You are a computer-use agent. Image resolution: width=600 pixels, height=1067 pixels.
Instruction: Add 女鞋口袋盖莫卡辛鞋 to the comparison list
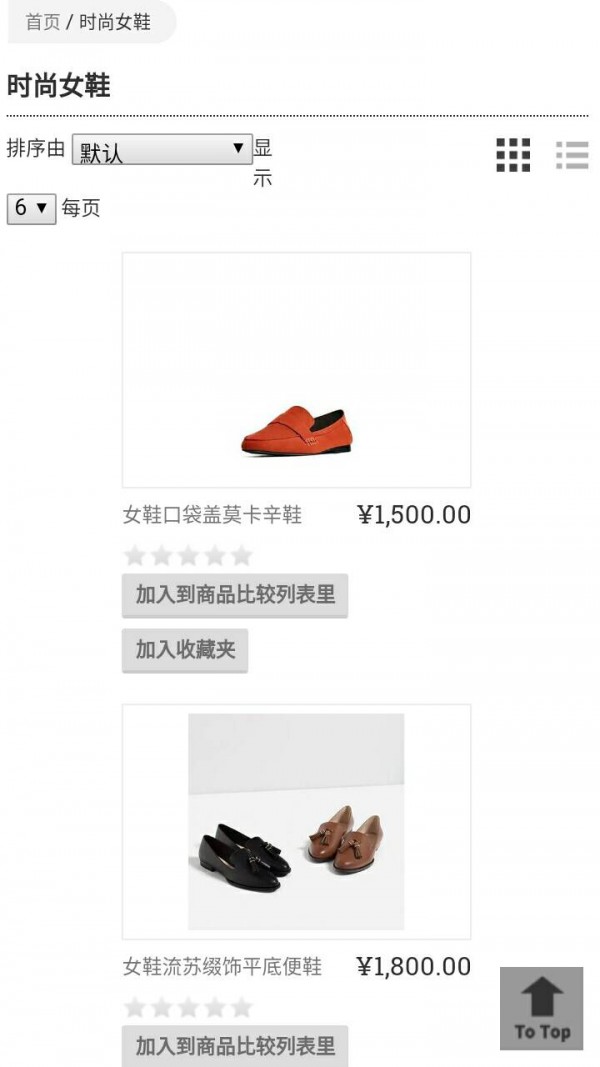click(x=235, y=595)
